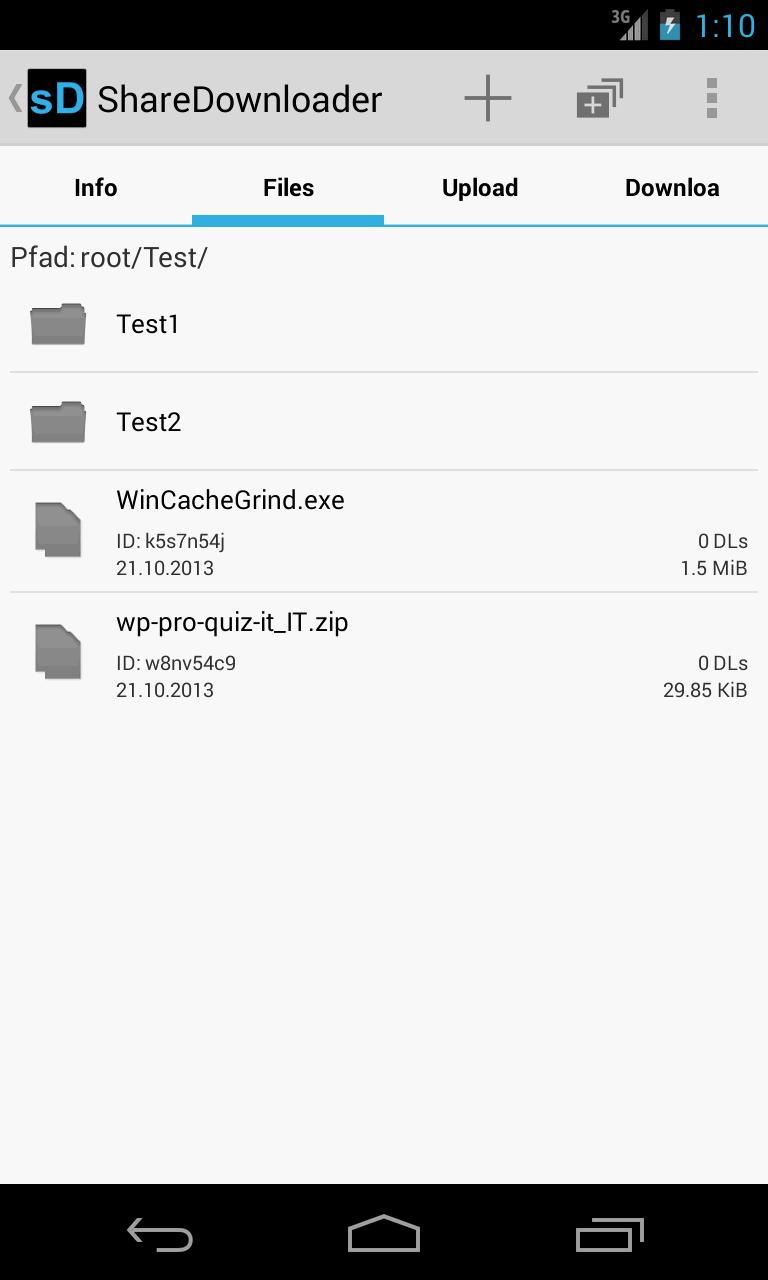Screen dimensions: 768x1280
Task: Tap the folder icon next to Test1
Action: coord(57,323)
